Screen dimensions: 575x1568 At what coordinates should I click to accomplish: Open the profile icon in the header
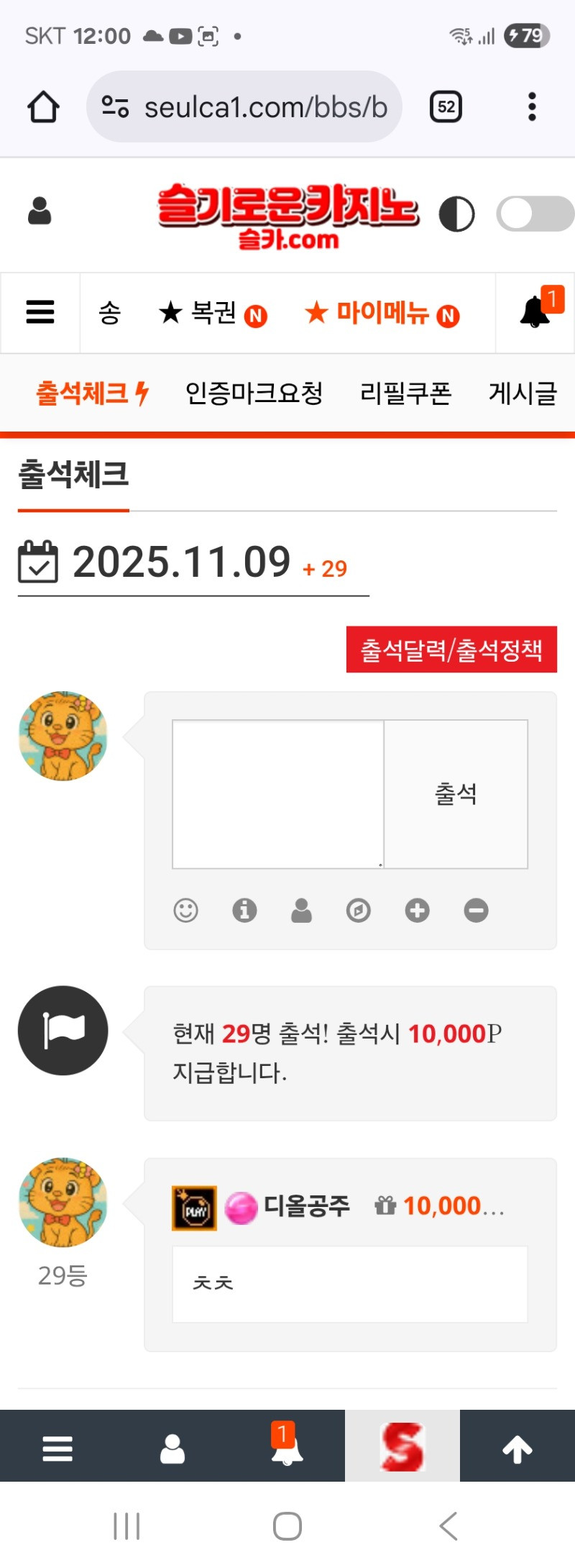(40, 211)
